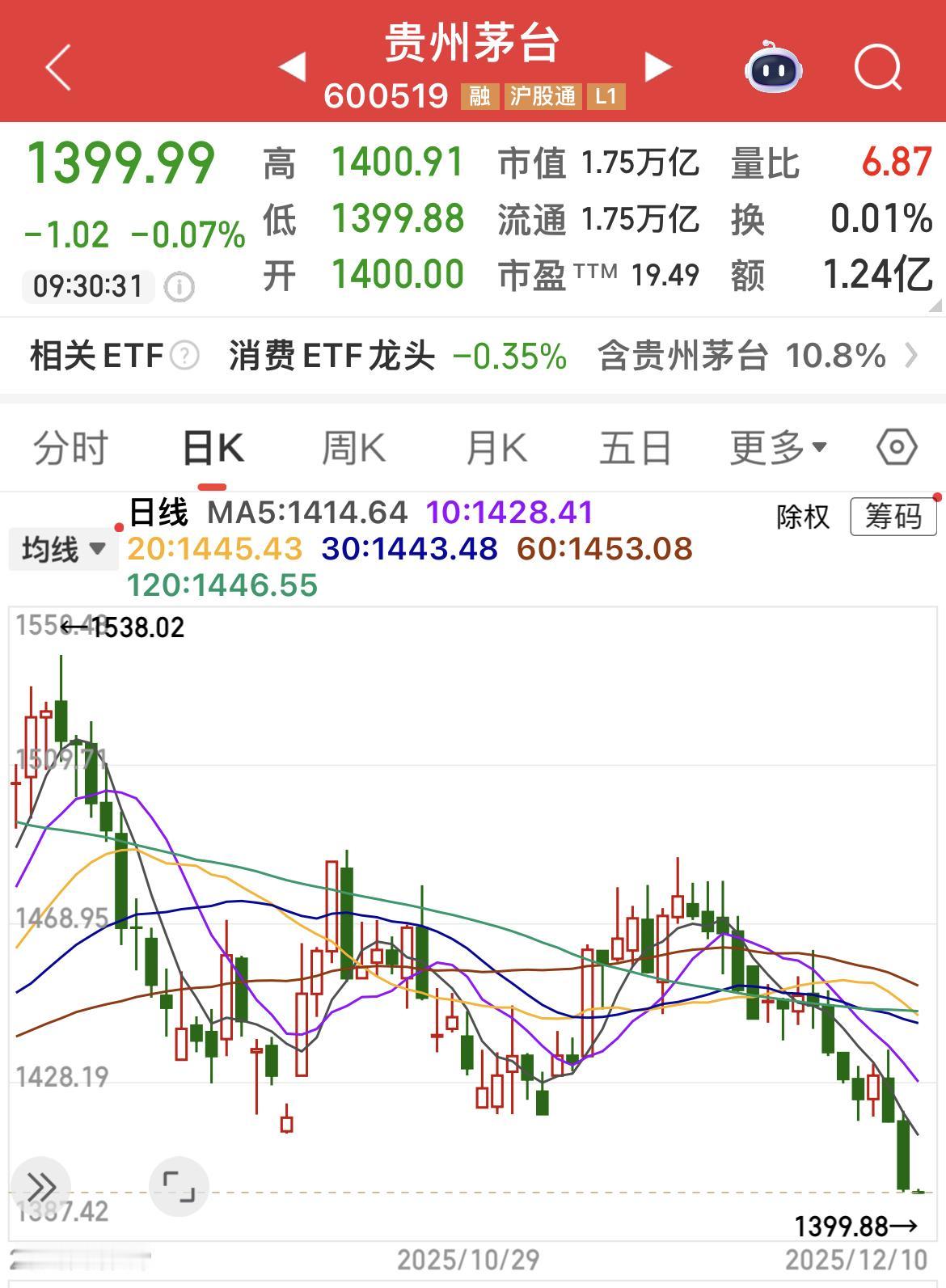Select the 周K weekly chart tab
Viewport: 946px width, 1288px height.
coord(354,448)
